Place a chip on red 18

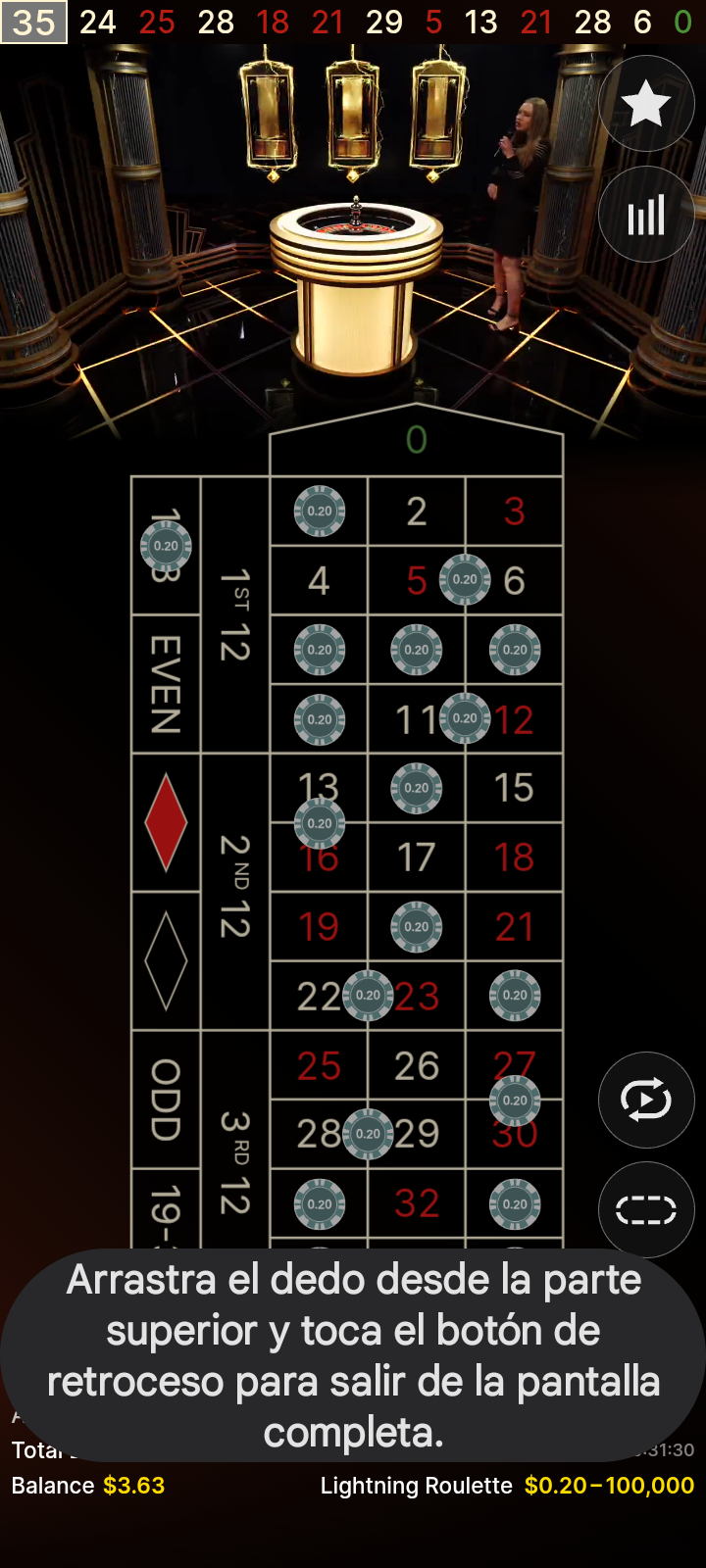coord(515,857)
